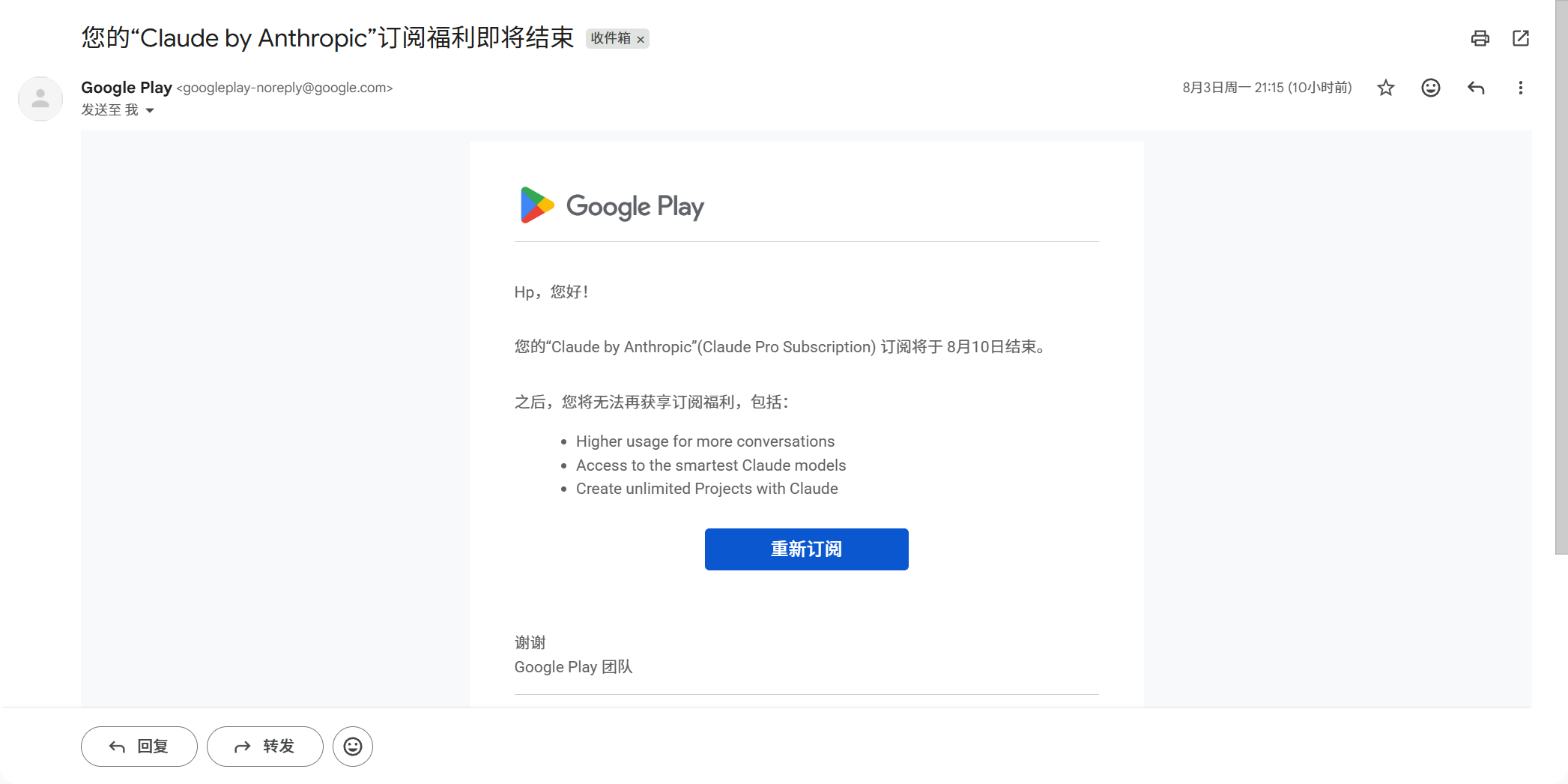Tap the blue 重新订阅 button
Viewport: 1568px width, 784px height.
[806, 549]
